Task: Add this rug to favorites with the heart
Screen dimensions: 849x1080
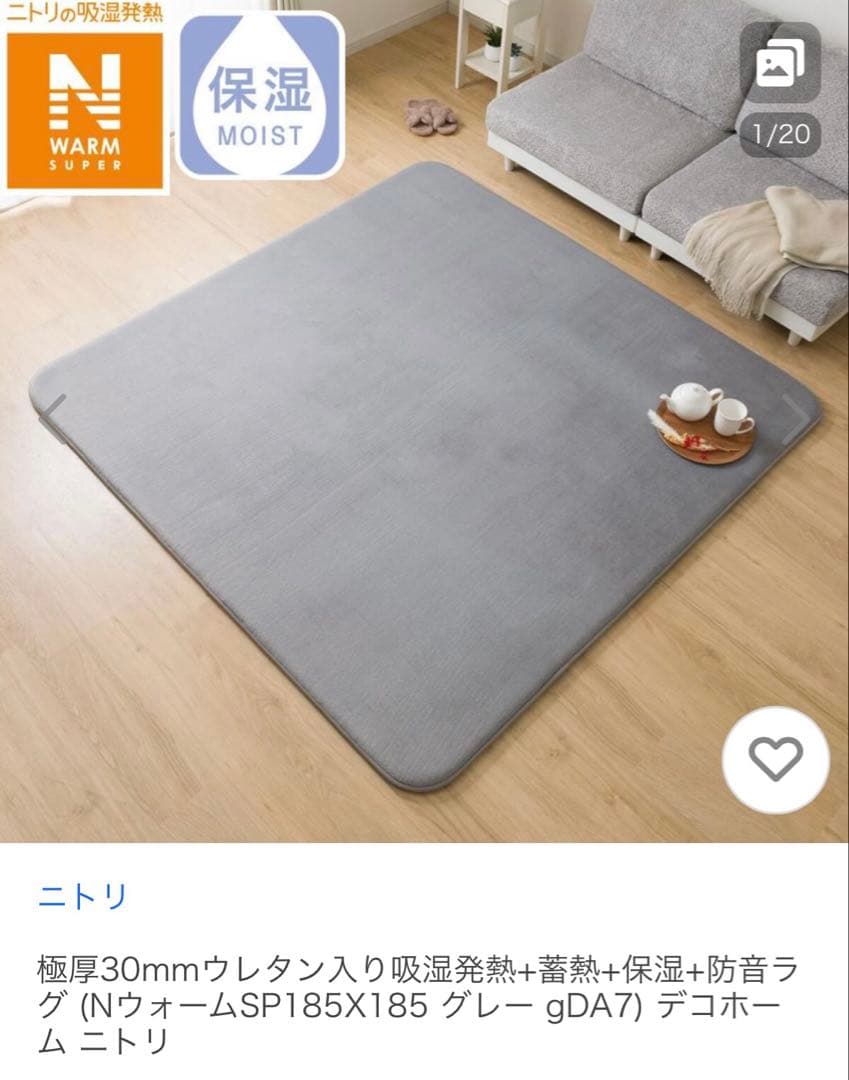Action: (x=776, y=760)
